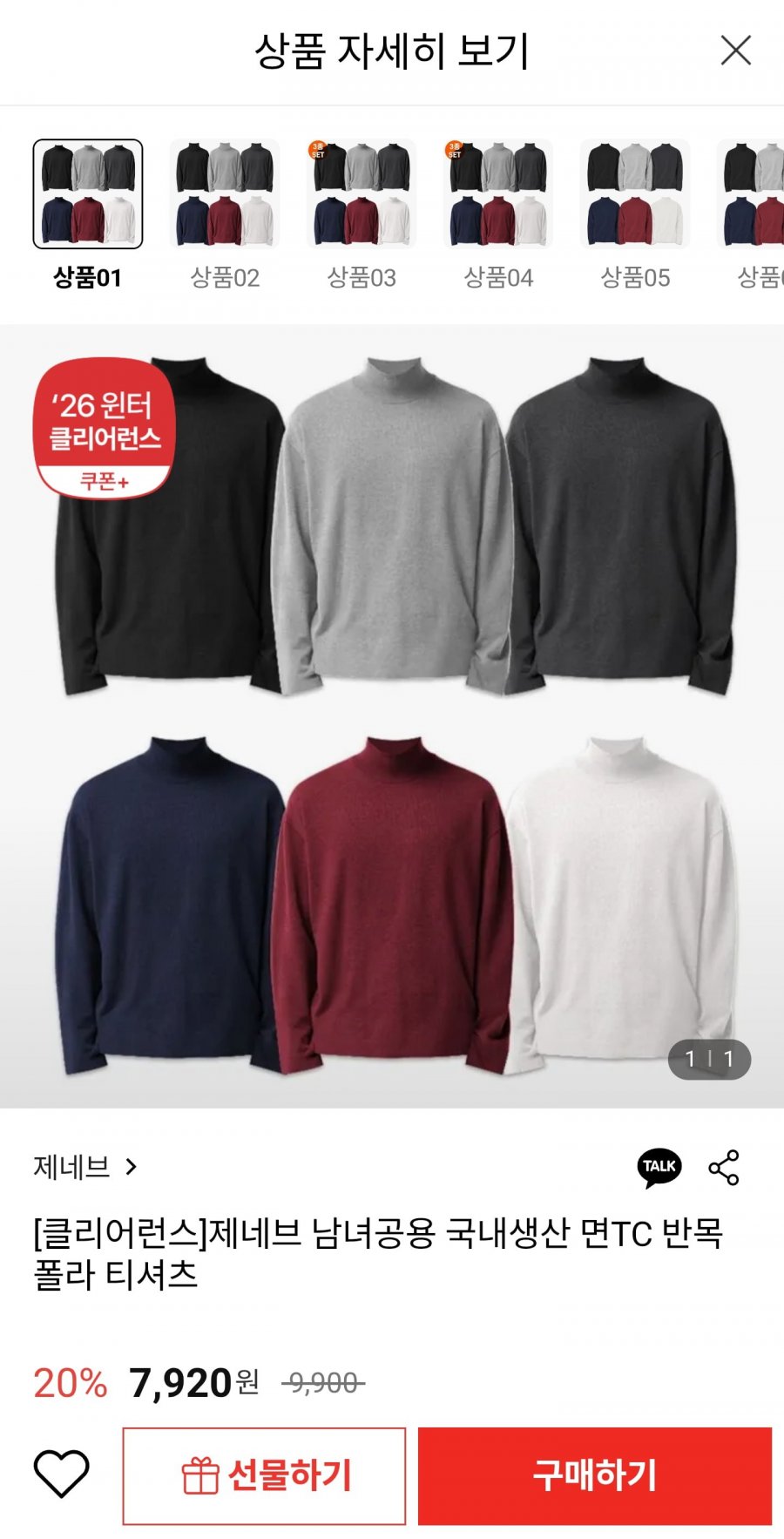Tap the 선물하기 gift button
784x1539 pixels.
(264, 1475)
